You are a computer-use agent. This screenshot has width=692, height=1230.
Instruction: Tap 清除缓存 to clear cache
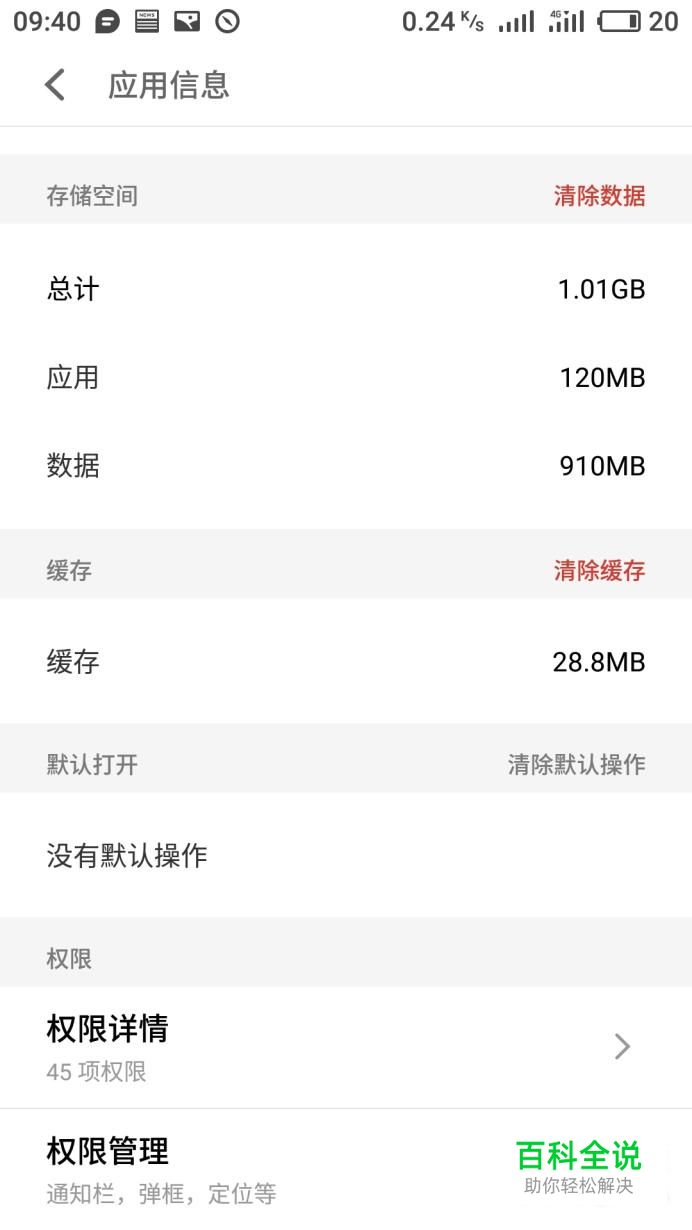(x=599, y=571)
